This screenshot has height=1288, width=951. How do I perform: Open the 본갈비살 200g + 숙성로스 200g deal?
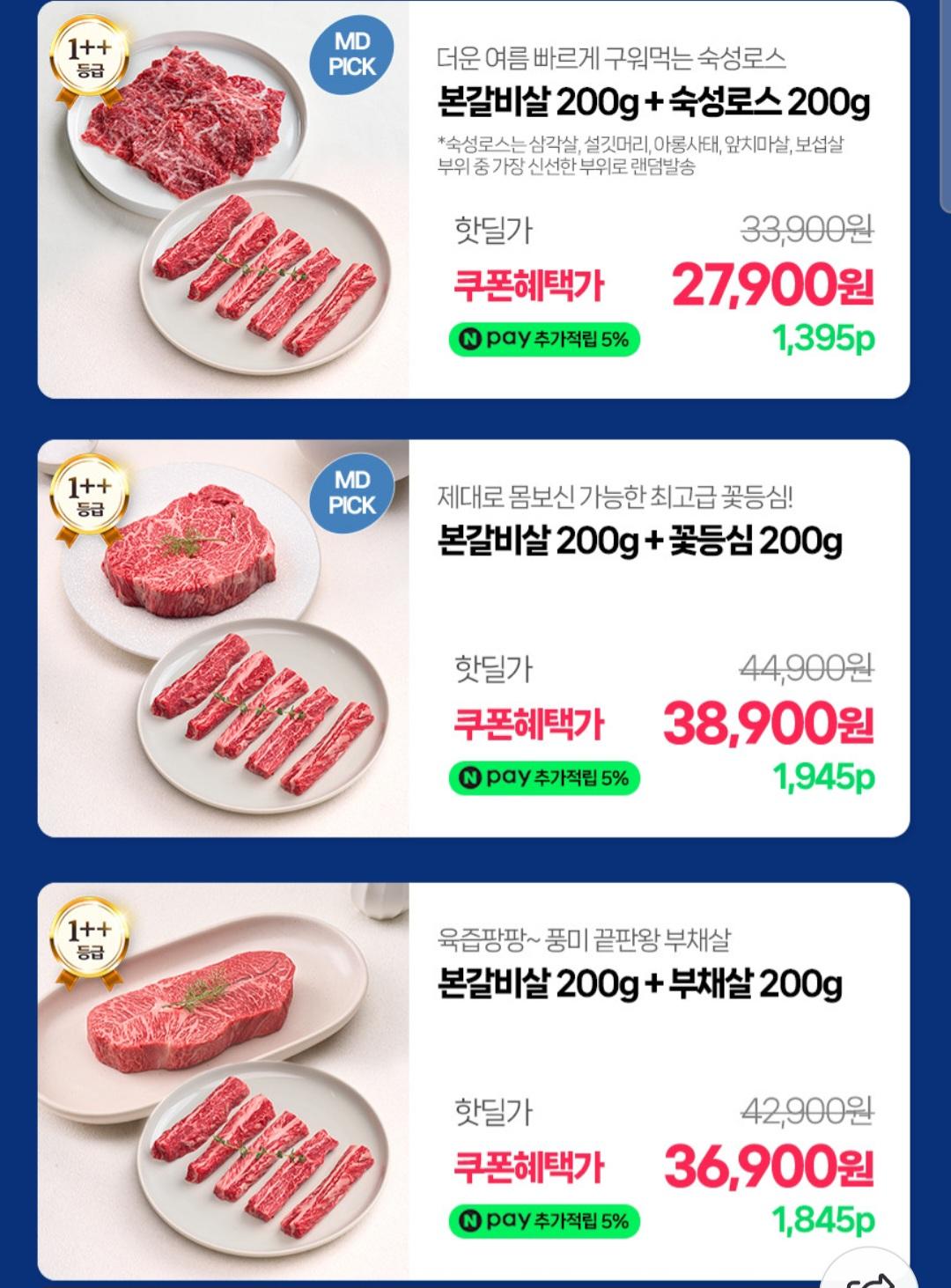tap(652, 103)
